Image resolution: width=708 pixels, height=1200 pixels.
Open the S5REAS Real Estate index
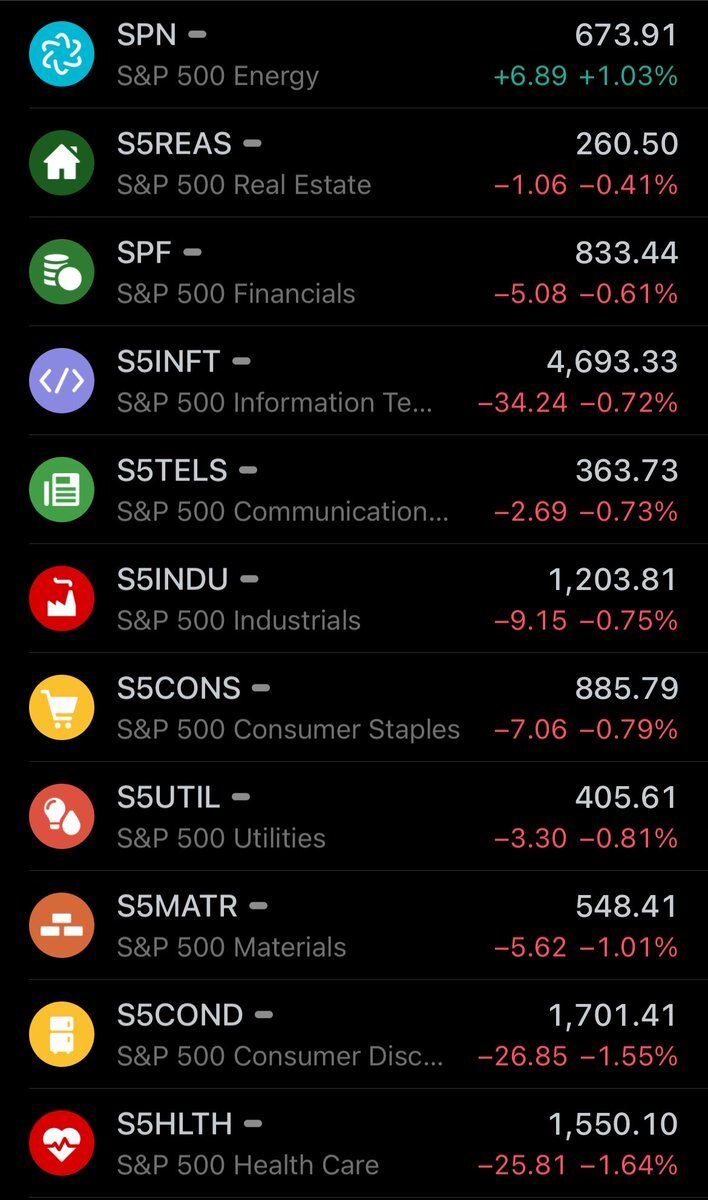pos(354,163)
